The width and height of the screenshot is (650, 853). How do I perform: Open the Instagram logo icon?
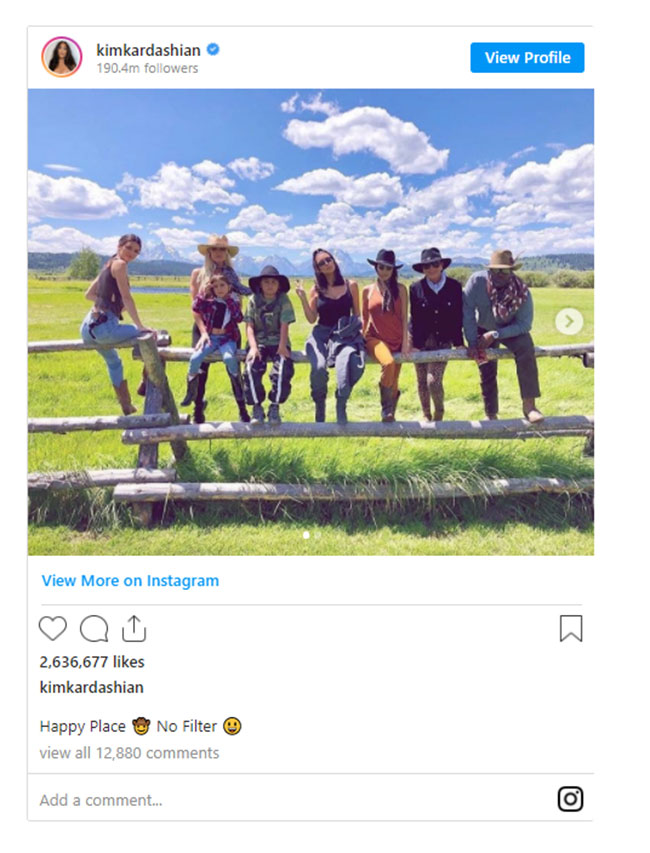click(570, 799)
